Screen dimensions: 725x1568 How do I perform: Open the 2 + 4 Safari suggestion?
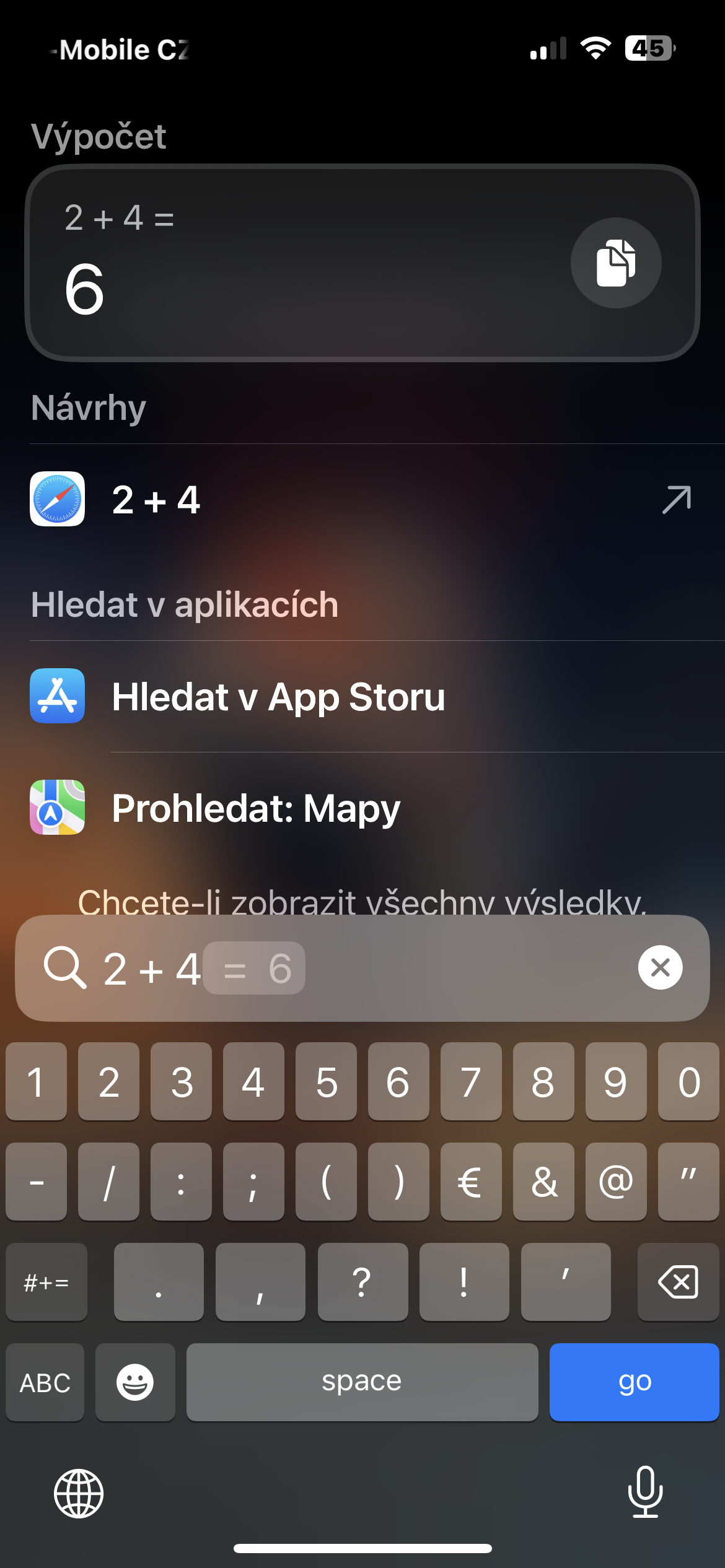click(x=310, y=499)
